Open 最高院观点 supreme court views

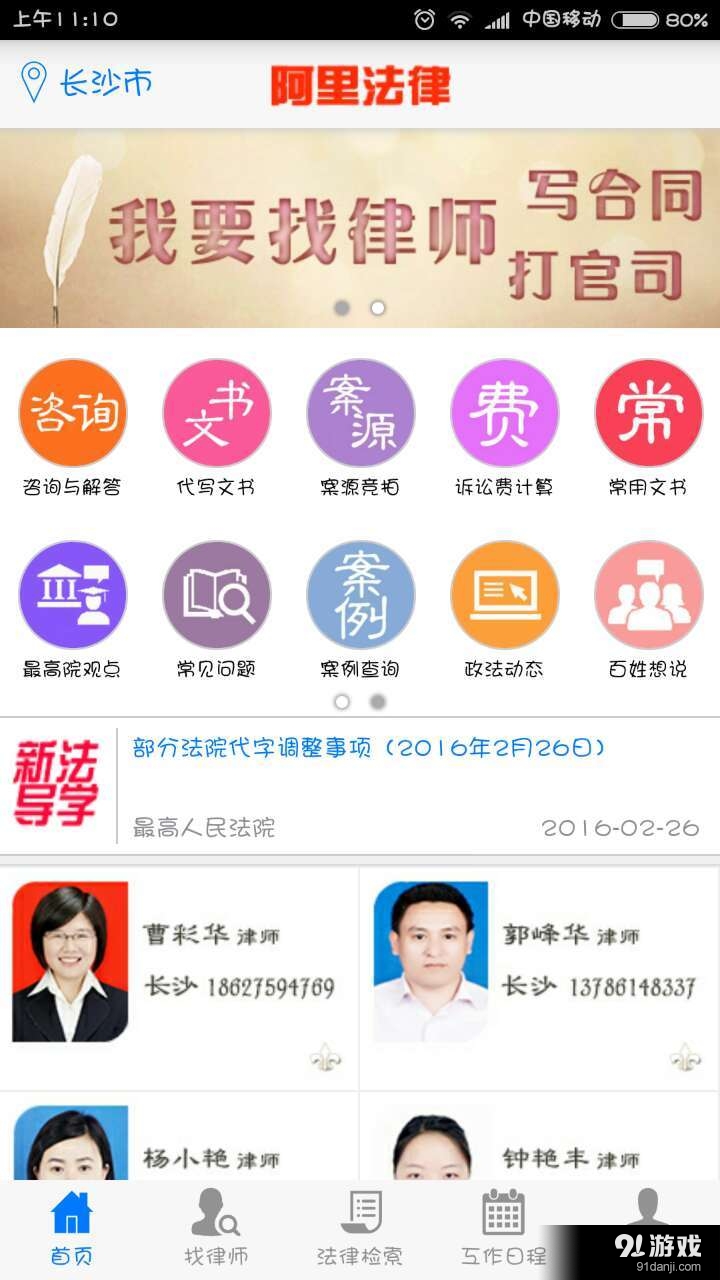click(x=72, y=595)
